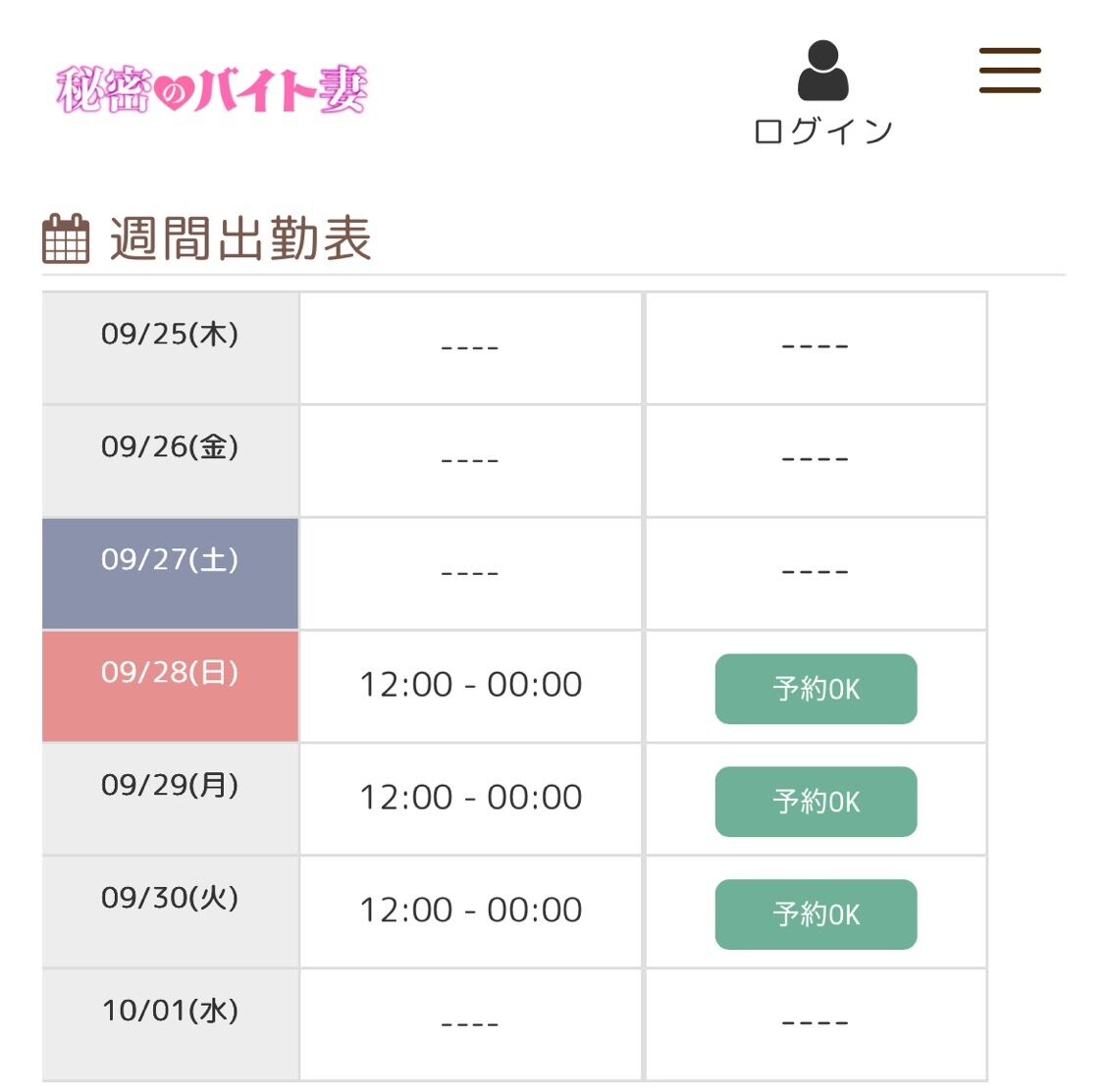The height and width of the screenshot is (1092, 1108).
Task: Open the ログイン login page
Action: click(x=822, y=93)
